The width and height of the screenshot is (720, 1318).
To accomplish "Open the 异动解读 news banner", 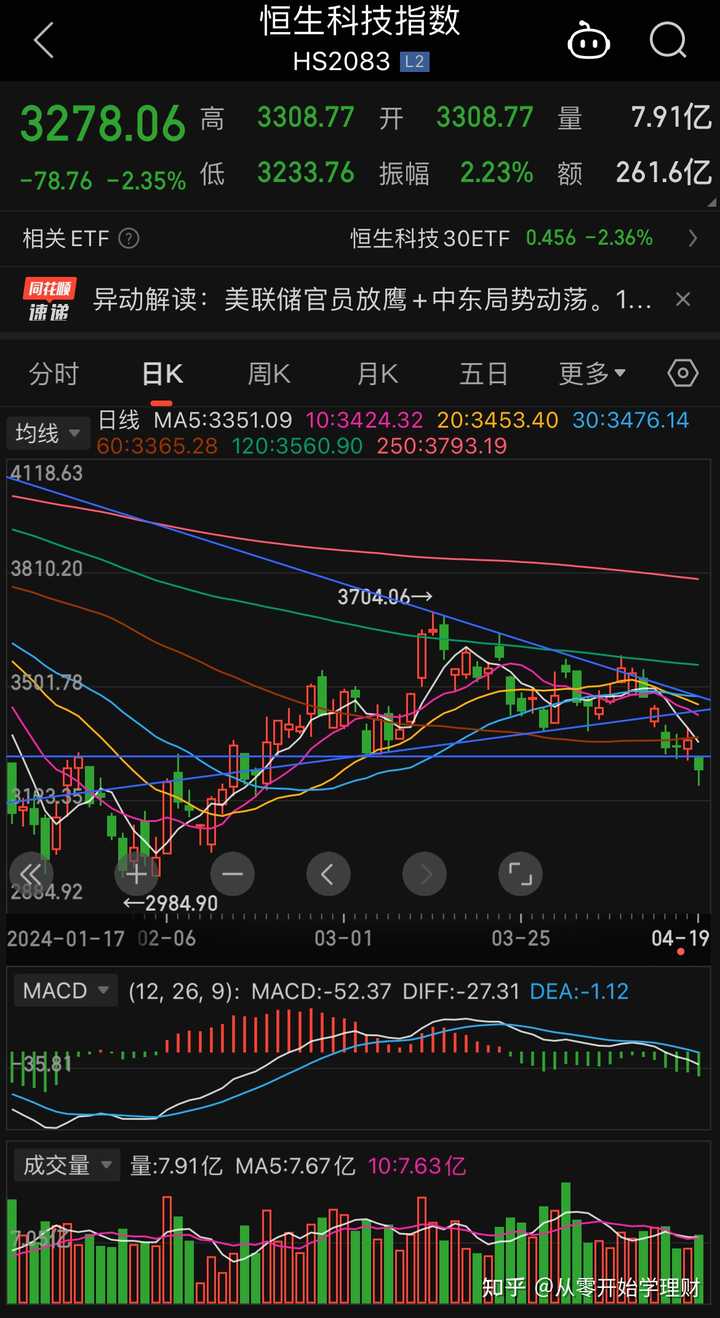I will [x=370, y=299].
